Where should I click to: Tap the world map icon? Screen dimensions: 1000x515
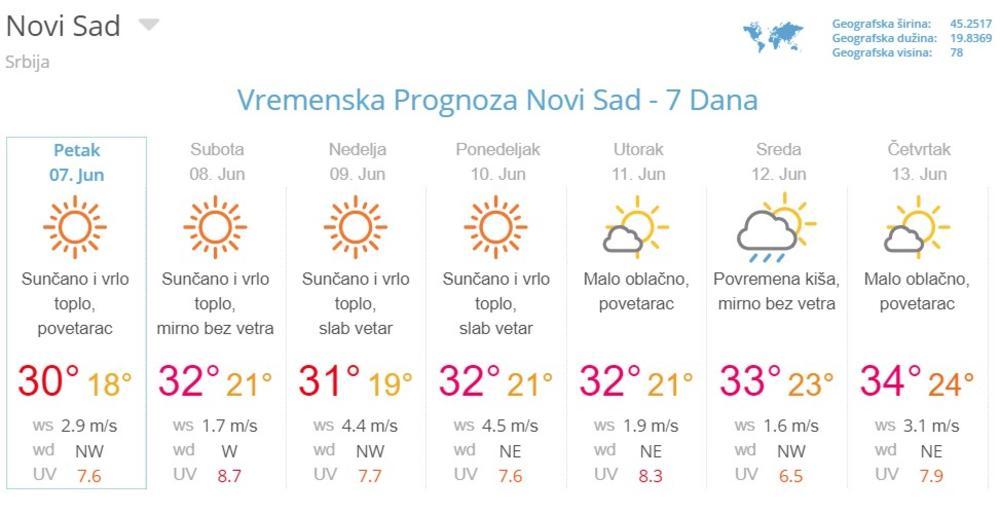pyautogui.click(x=773, y=36)
